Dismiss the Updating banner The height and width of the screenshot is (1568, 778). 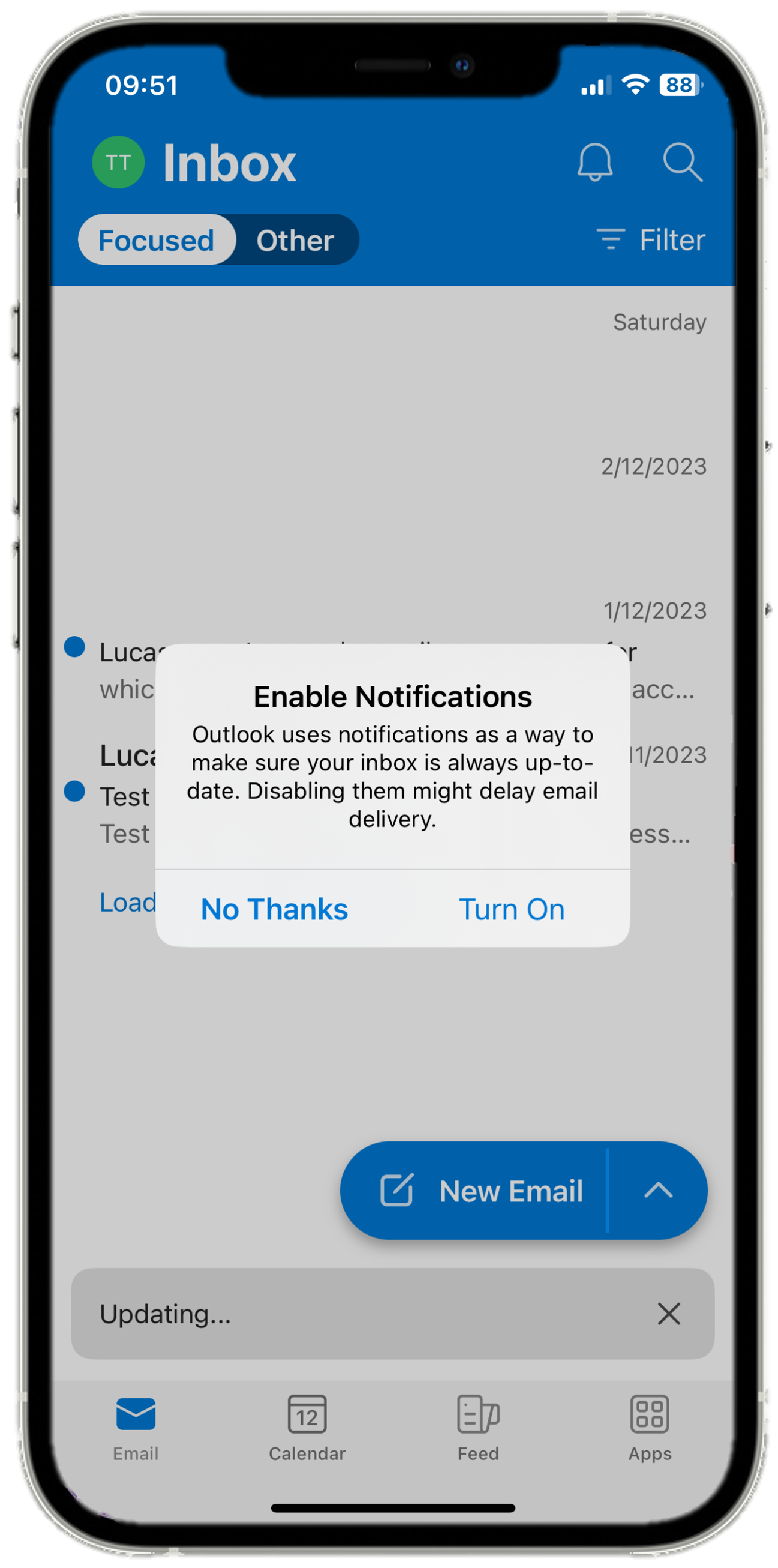tap(668, 1314)
